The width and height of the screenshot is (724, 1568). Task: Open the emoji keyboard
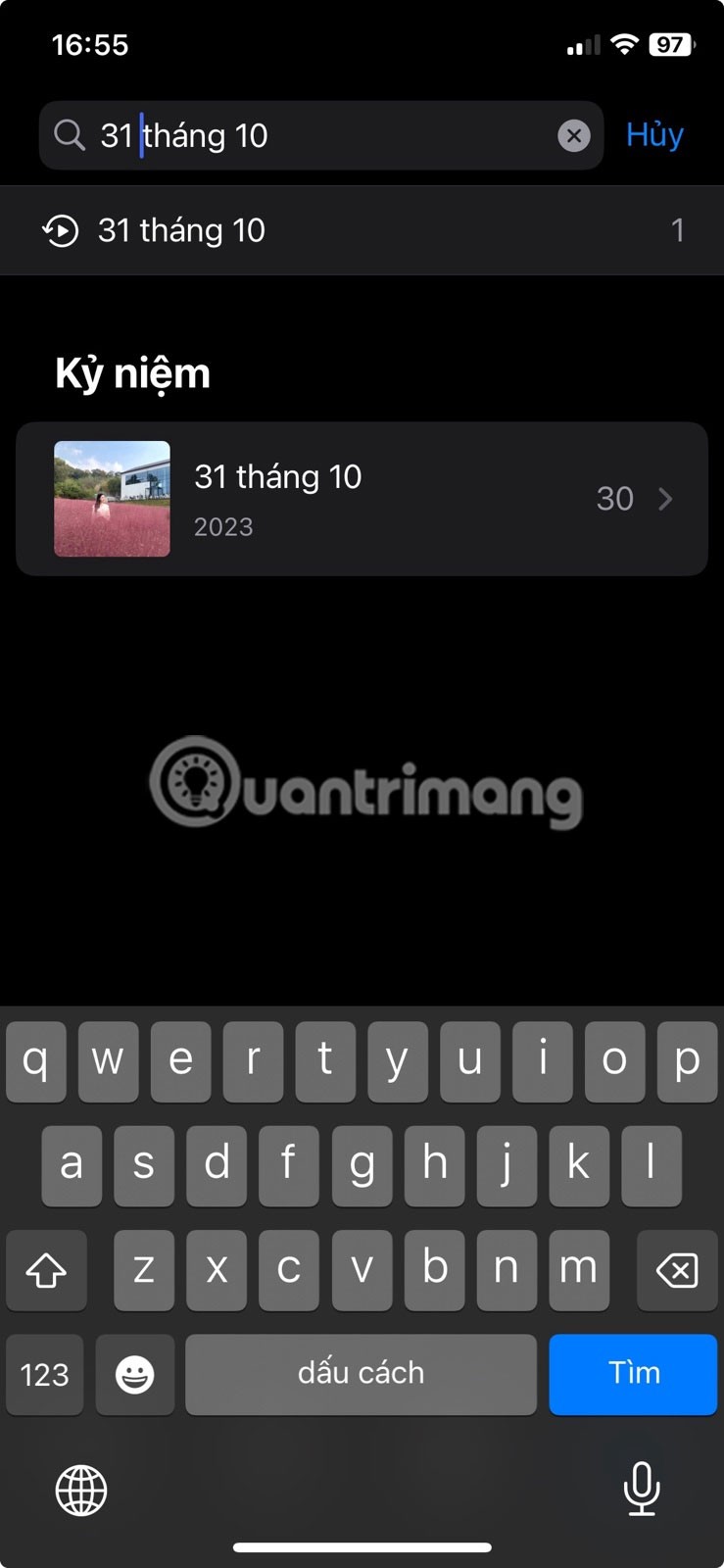pos(135,1373)
